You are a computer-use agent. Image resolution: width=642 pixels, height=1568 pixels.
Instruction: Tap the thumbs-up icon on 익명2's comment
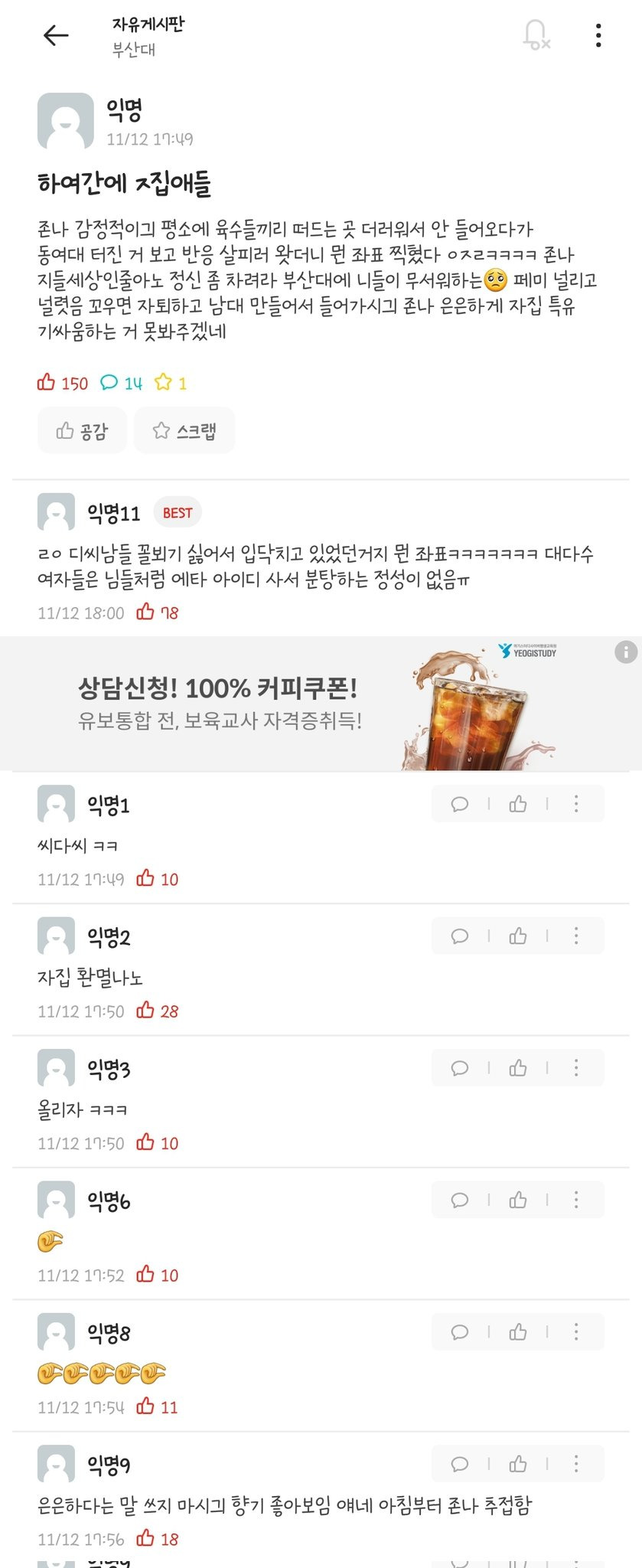coord(517,936)
